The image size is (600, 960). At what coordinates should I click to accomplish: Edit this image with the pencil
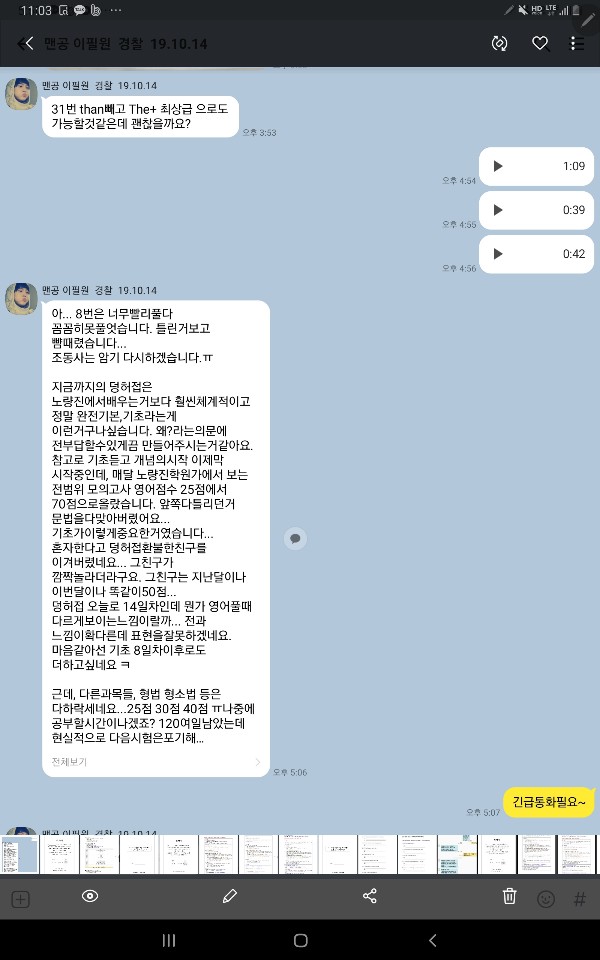coord(230,896)
